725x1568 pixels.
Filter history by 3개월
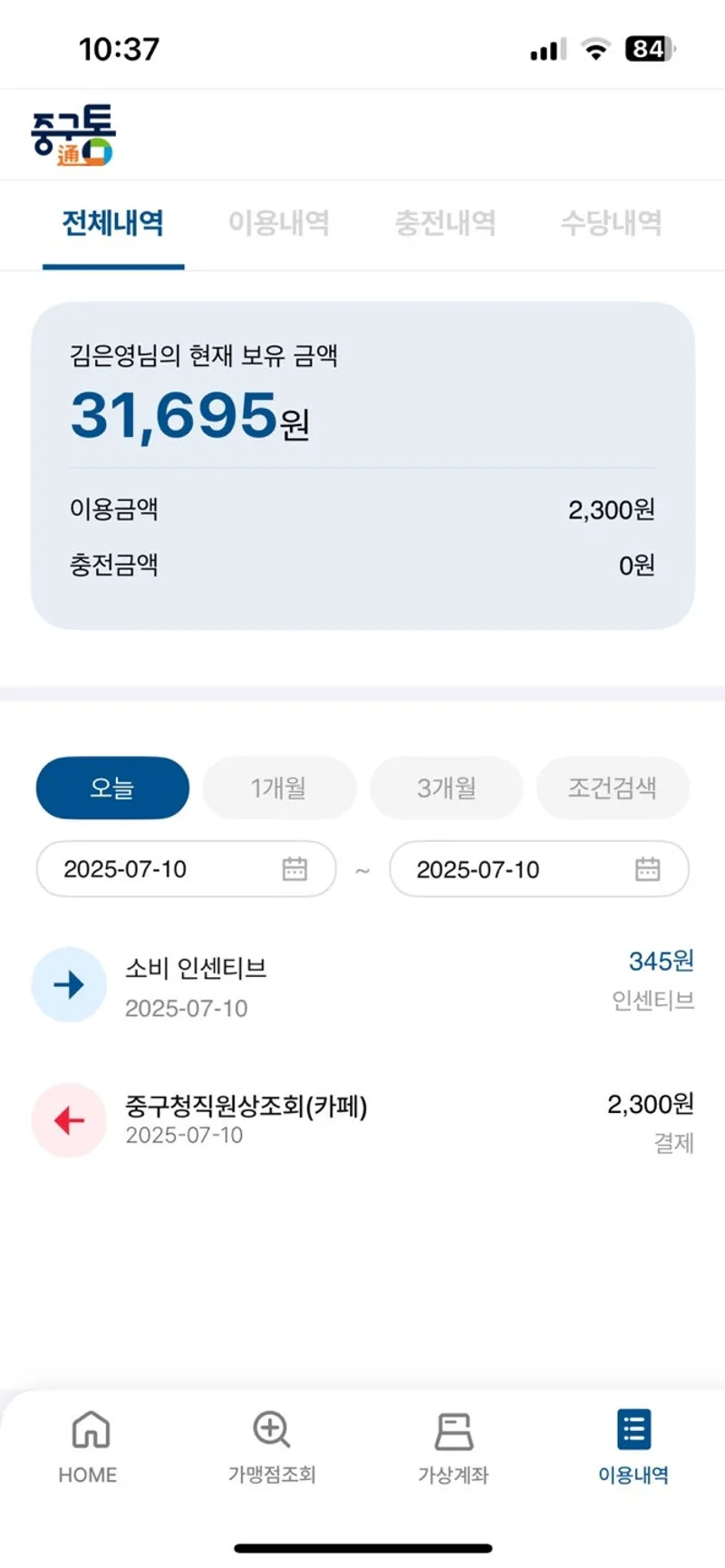point(447,788)
